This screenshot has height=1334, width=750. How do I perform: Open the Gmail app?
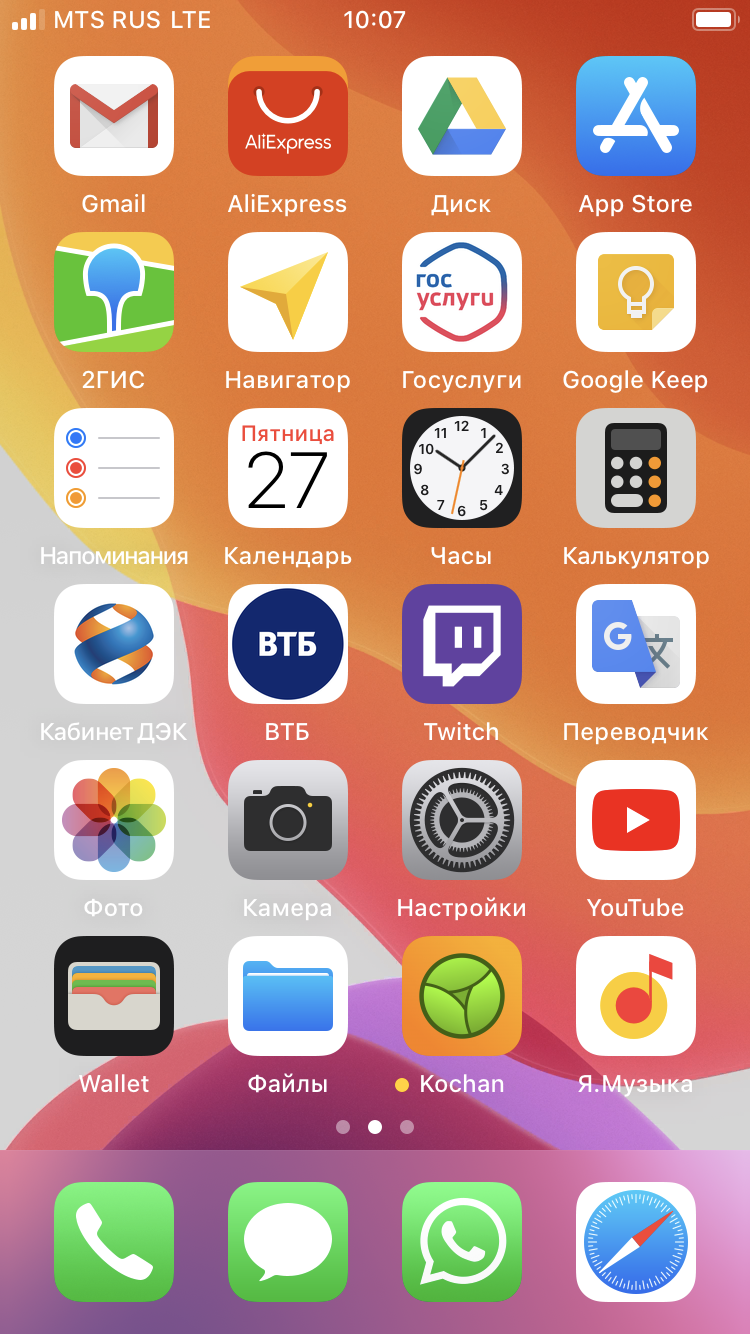(x=114, y=116)
